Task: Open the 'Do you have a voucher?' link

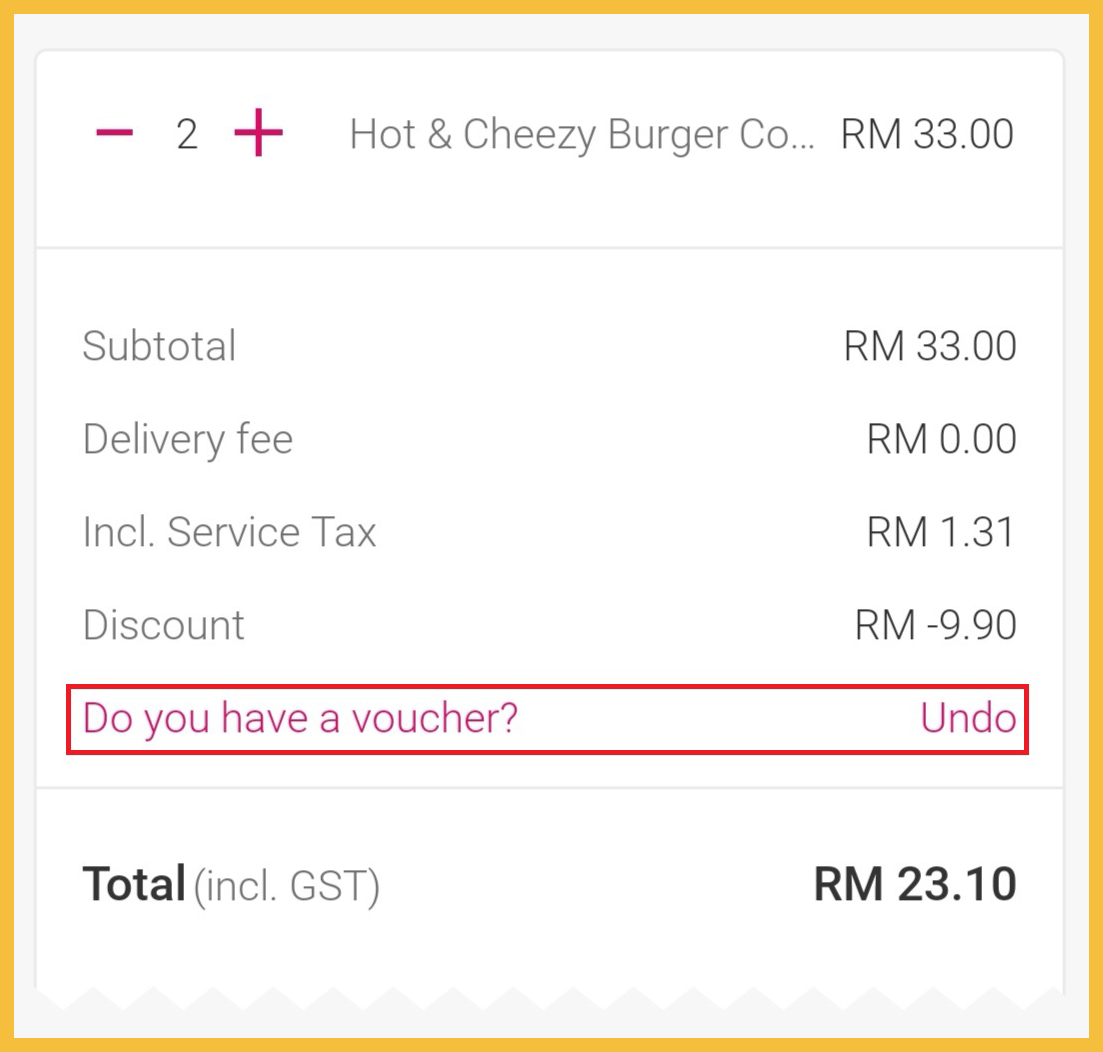Action: [300, 718]
